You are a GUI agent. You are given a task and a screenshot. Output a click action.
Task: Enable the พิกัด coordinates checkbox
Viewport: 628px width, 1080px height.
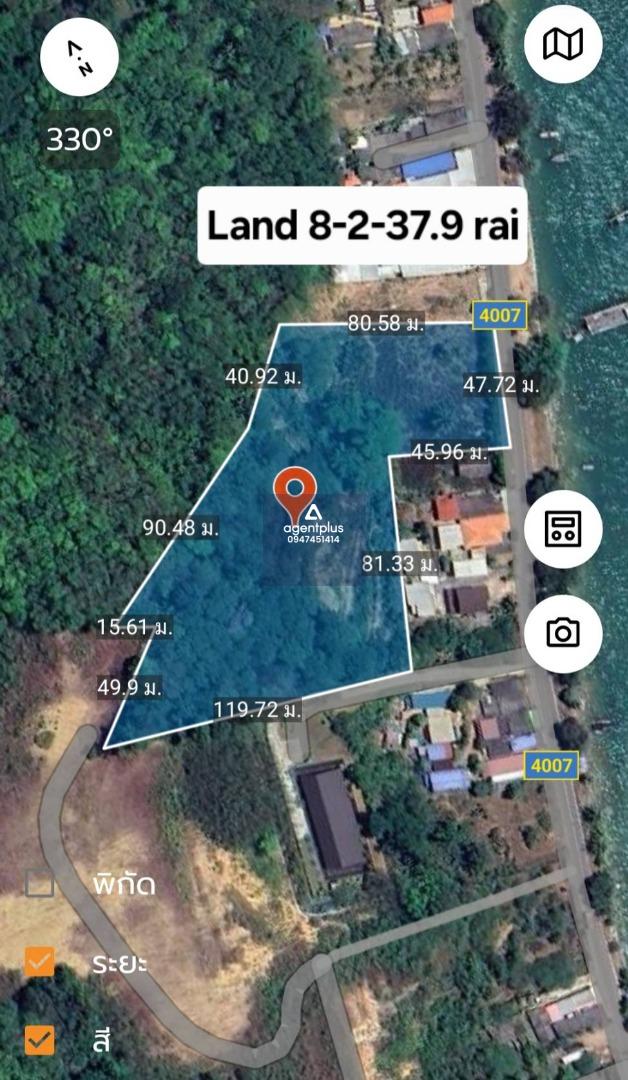click(40, 883)
